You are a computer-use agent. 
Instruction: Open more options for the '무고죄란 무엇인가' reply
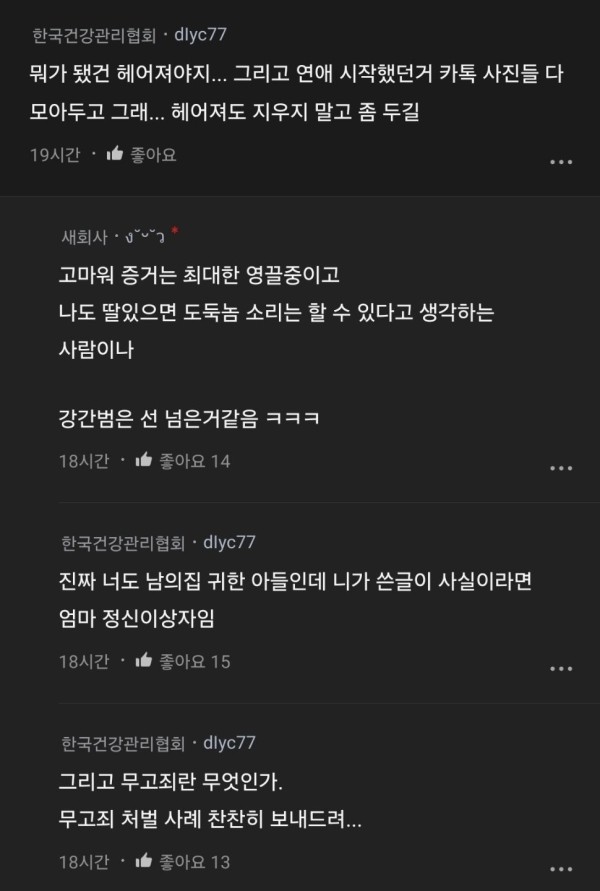pos(562,868)
